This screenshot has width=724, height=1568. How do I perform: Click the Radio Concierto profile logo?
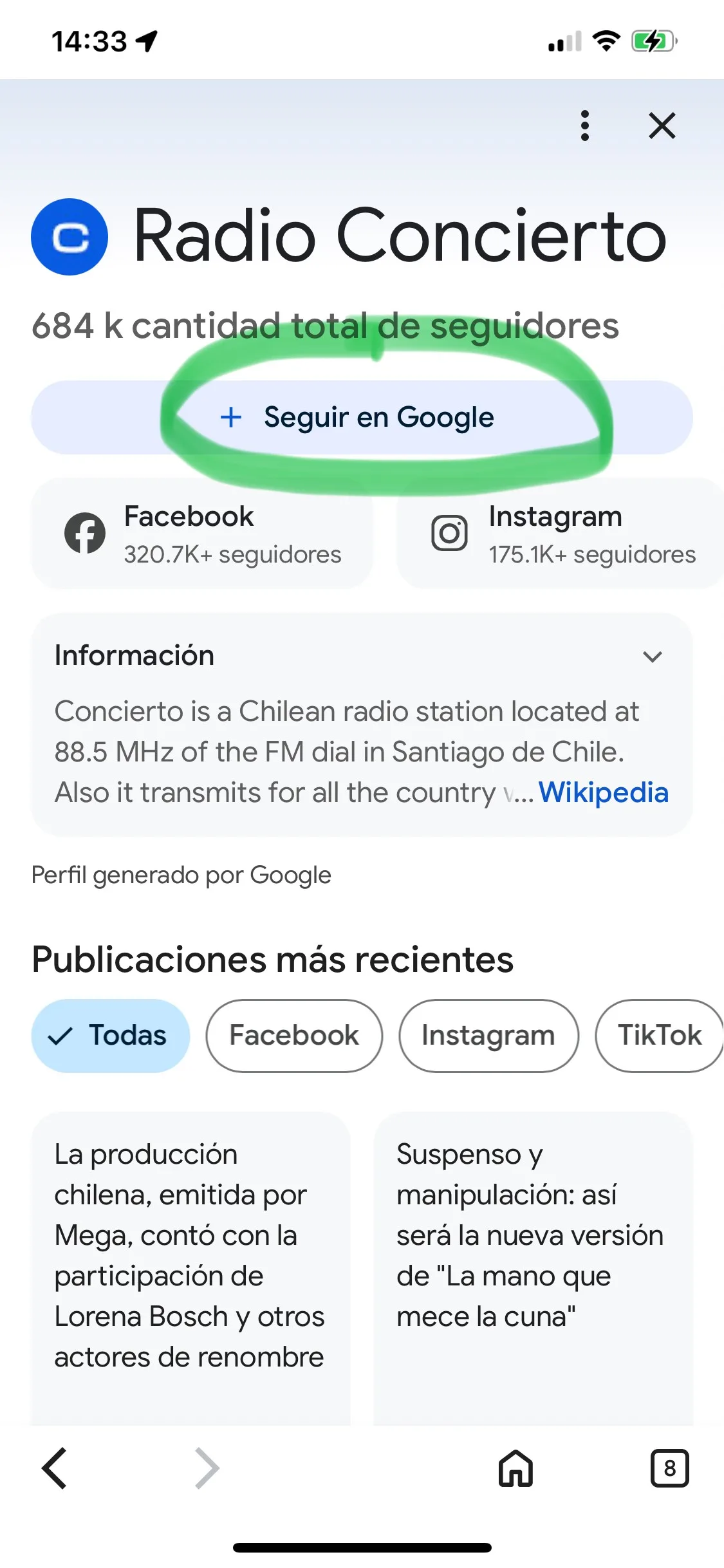69,236
